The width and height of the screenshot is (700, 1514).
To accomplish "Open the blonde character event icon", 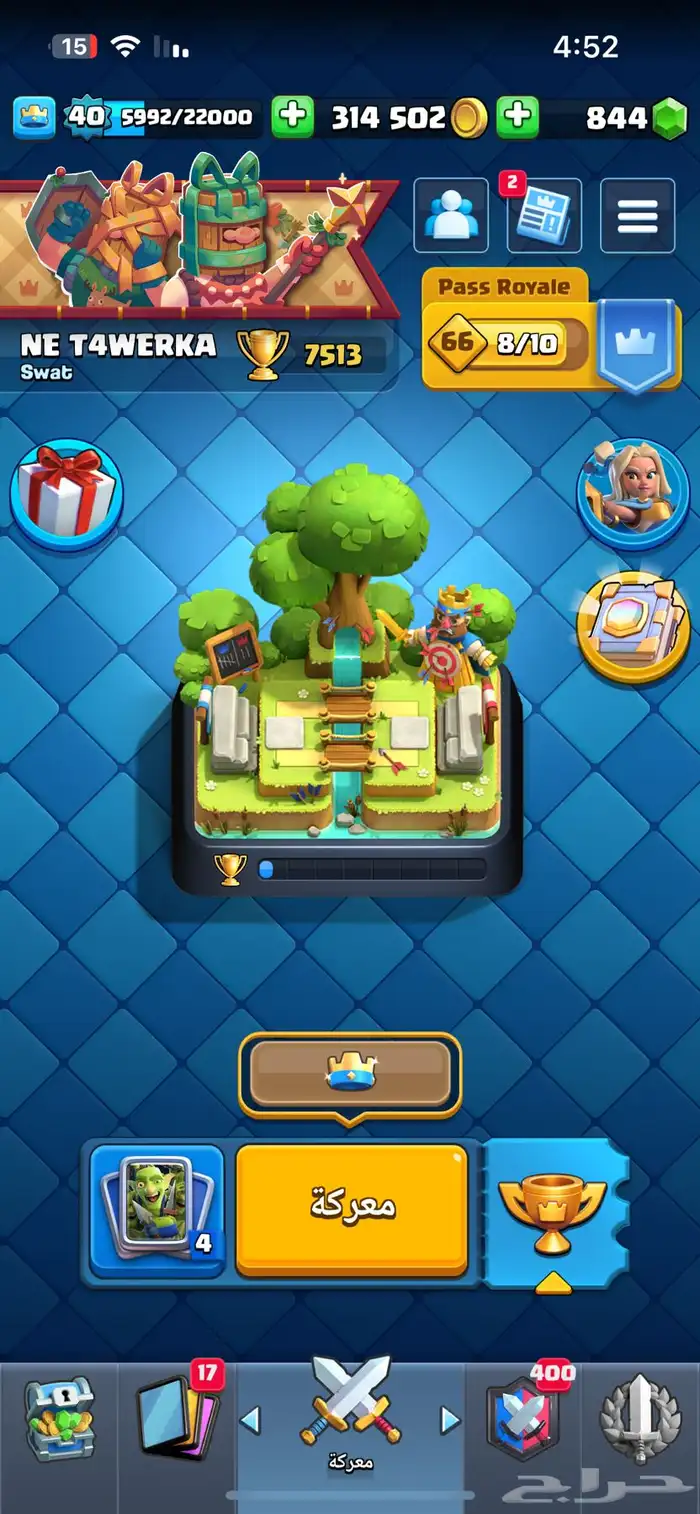I will point(633,493).
